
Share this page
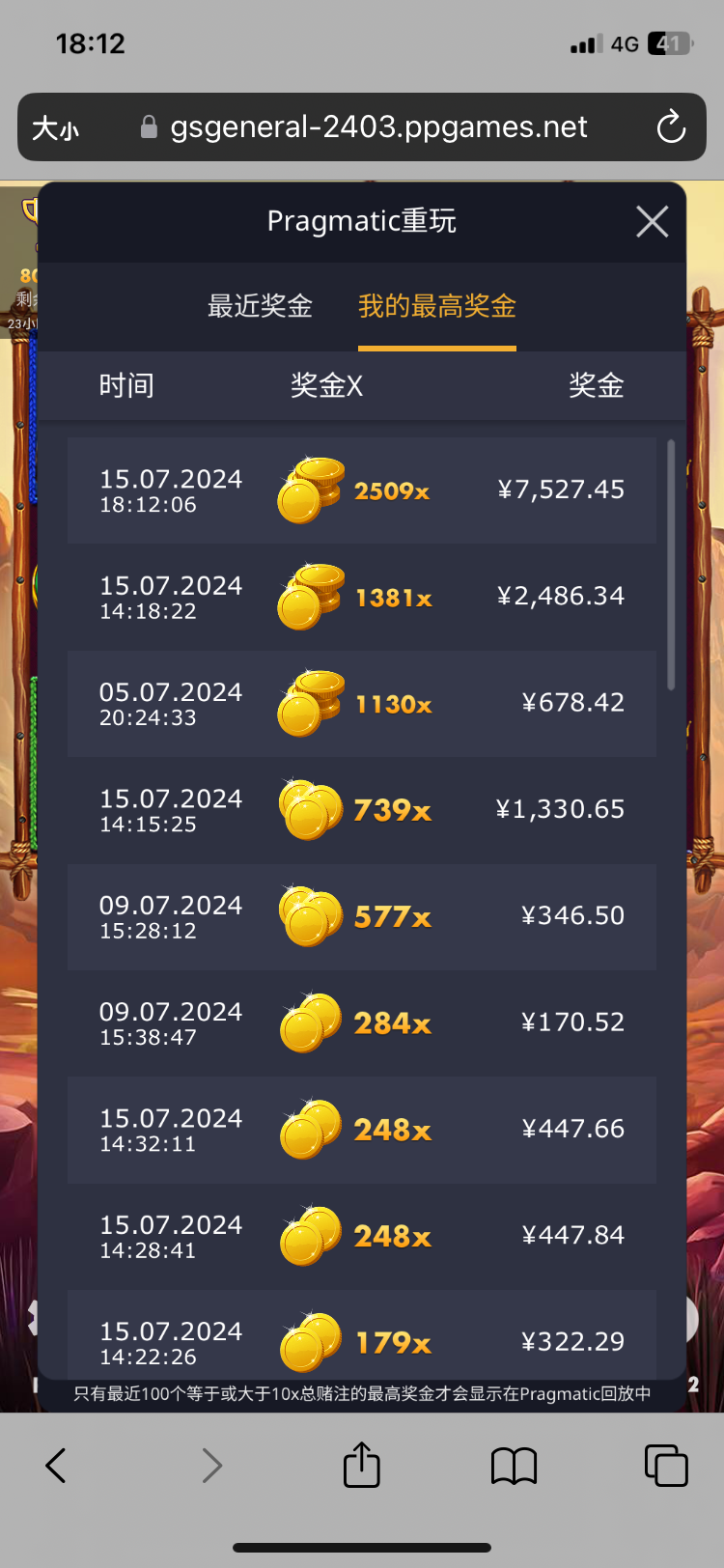pos(362,1464)
